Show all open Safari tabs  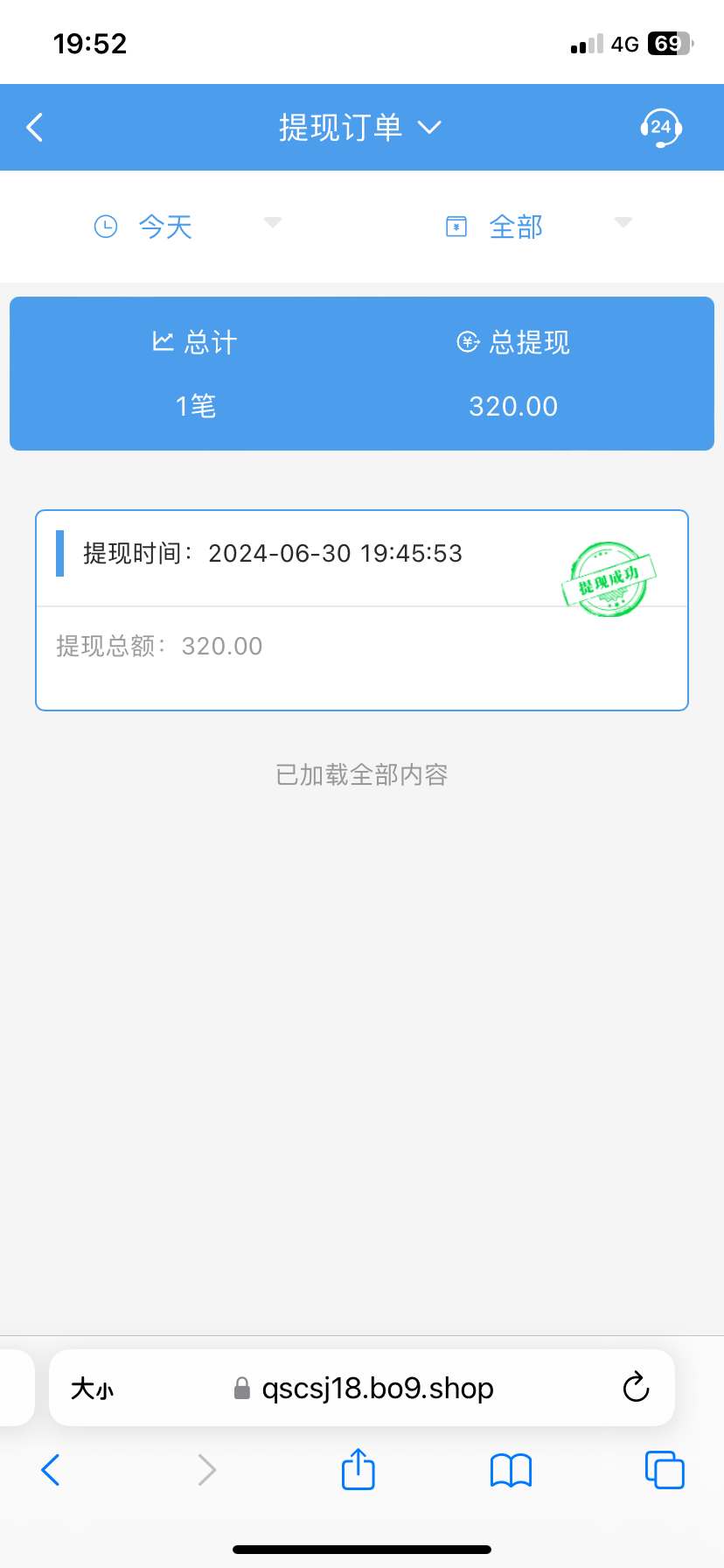pos(665,1470)
